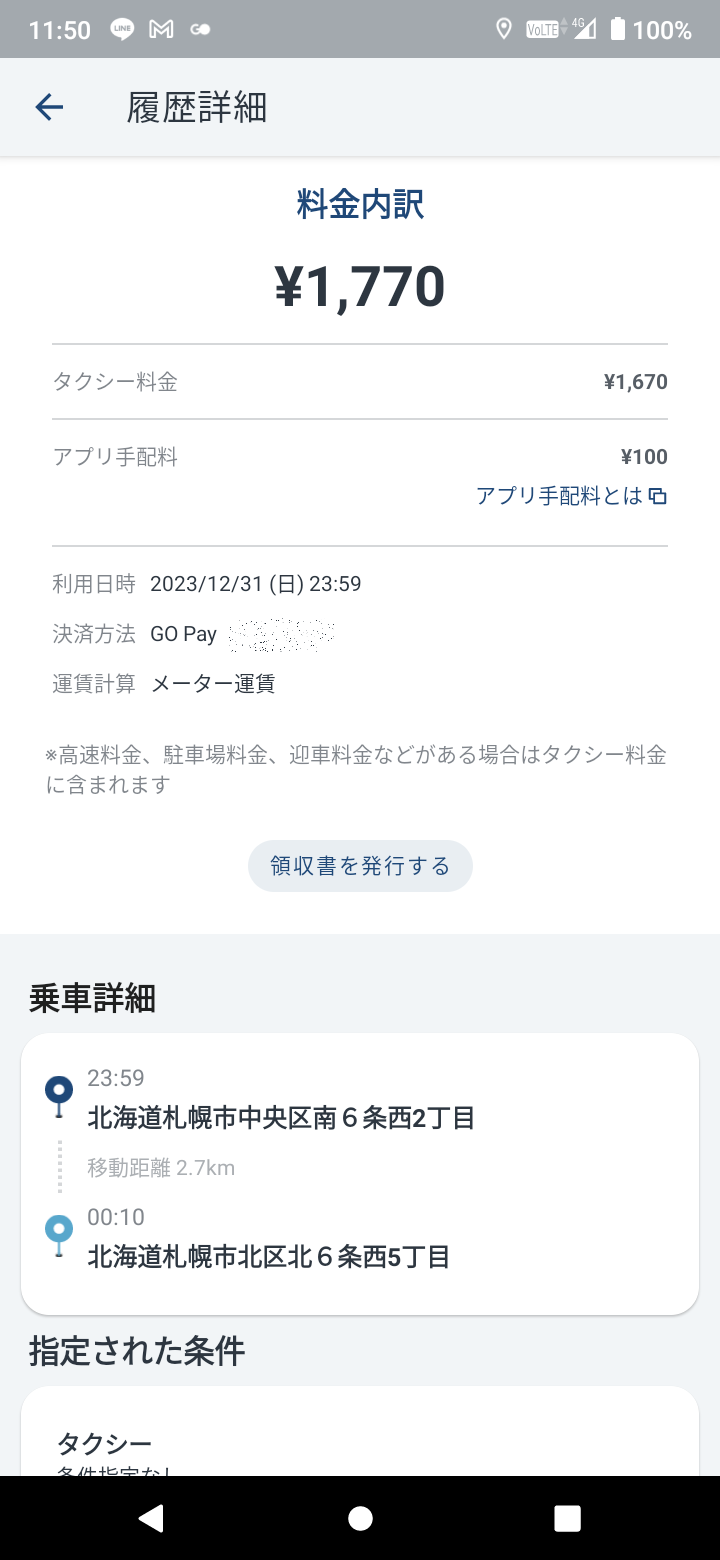Viewport: 720px width, 1560px height.
Task: Tap the system home button
Action: [x=360, y=1518]
